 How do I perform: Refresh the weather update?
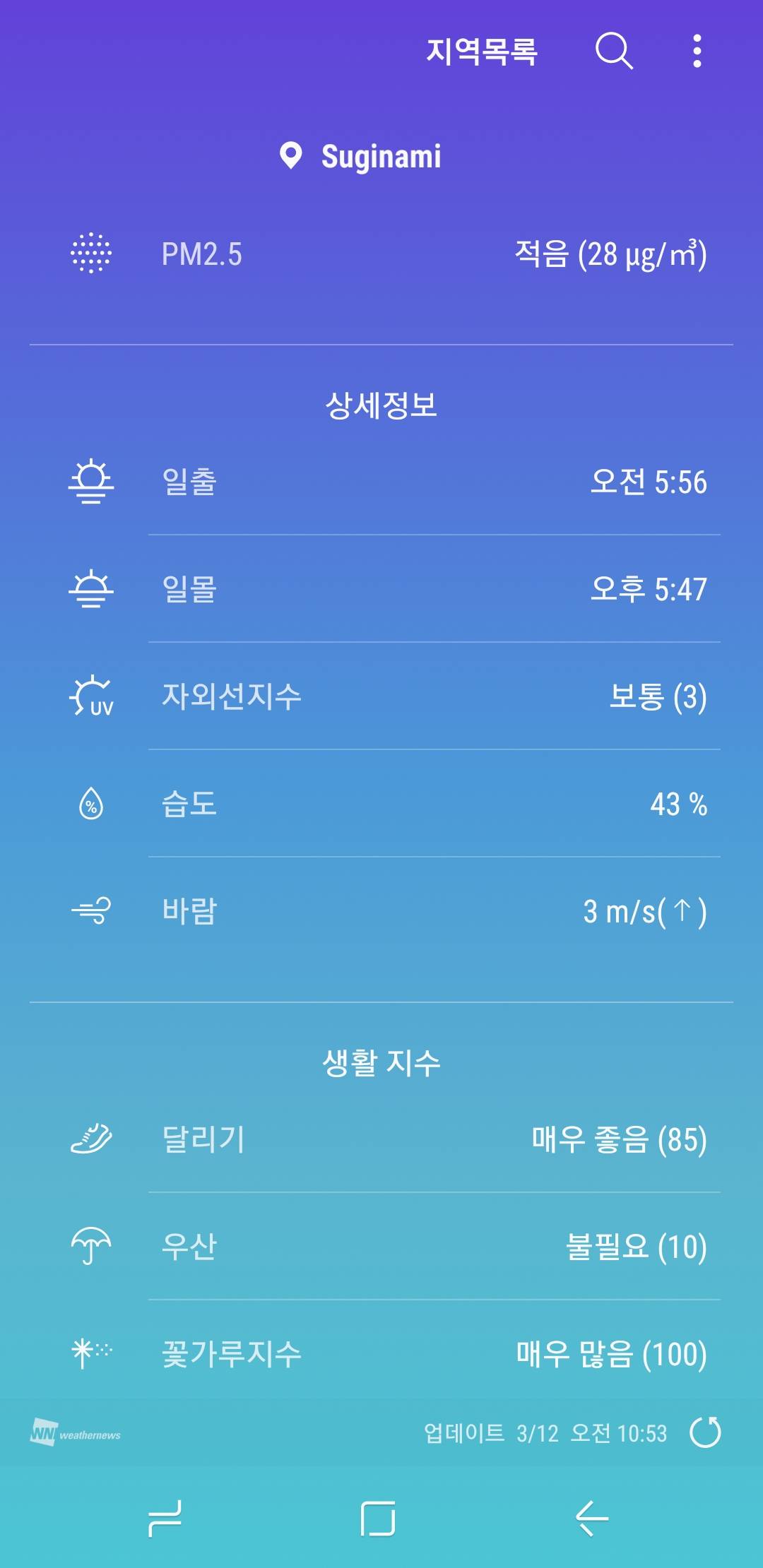point(705,1432)
